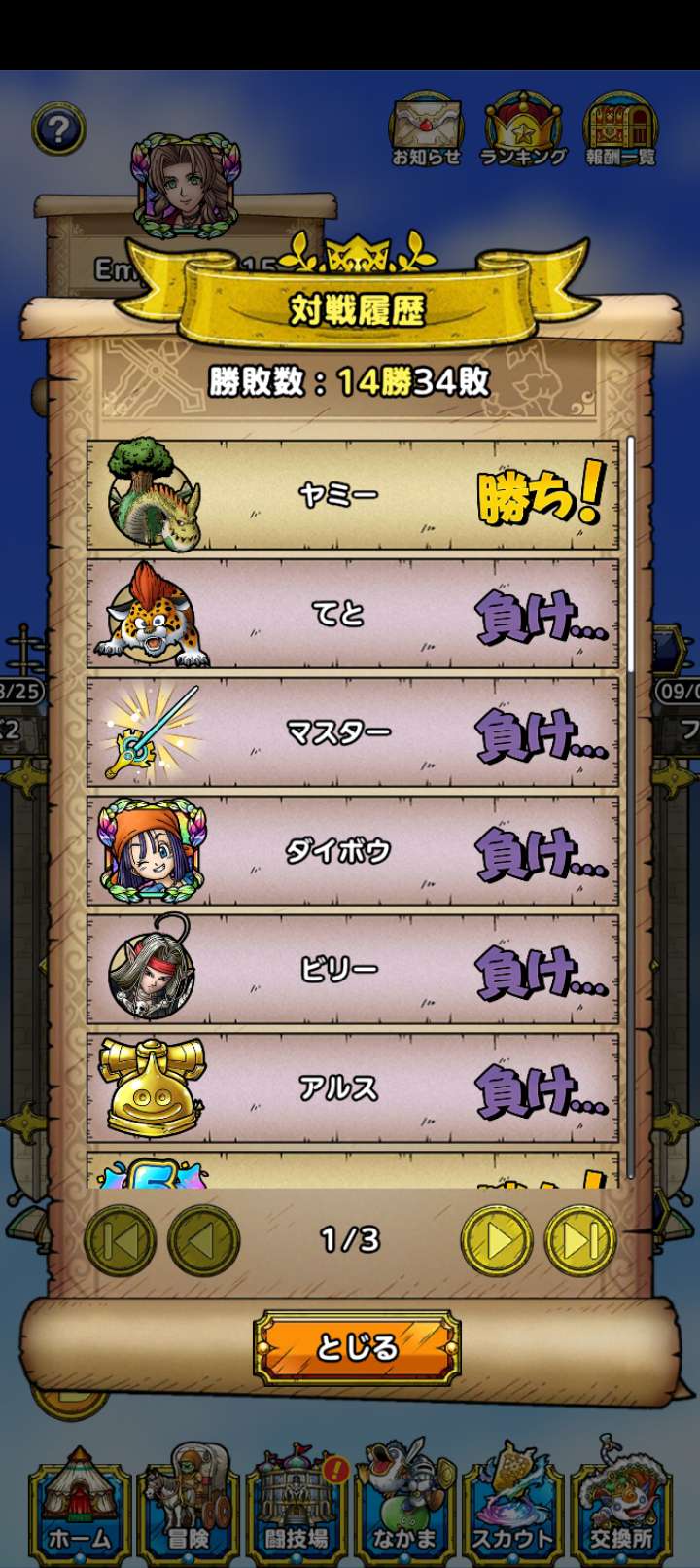Open battle record against ダイボウ

pos(352,851)
